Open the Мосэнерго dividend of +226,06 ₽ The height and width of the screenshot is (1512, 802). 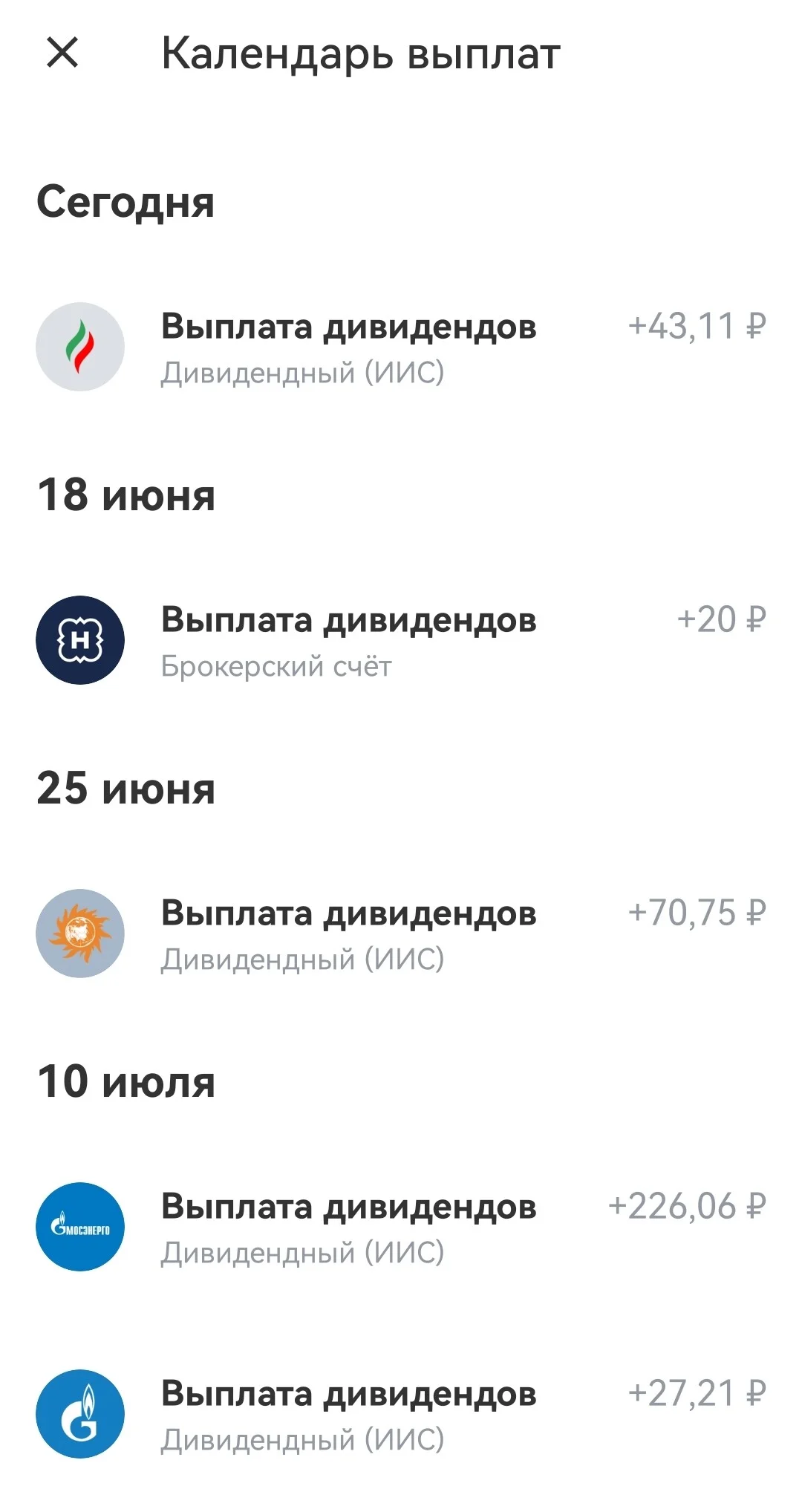(401, 1227)
